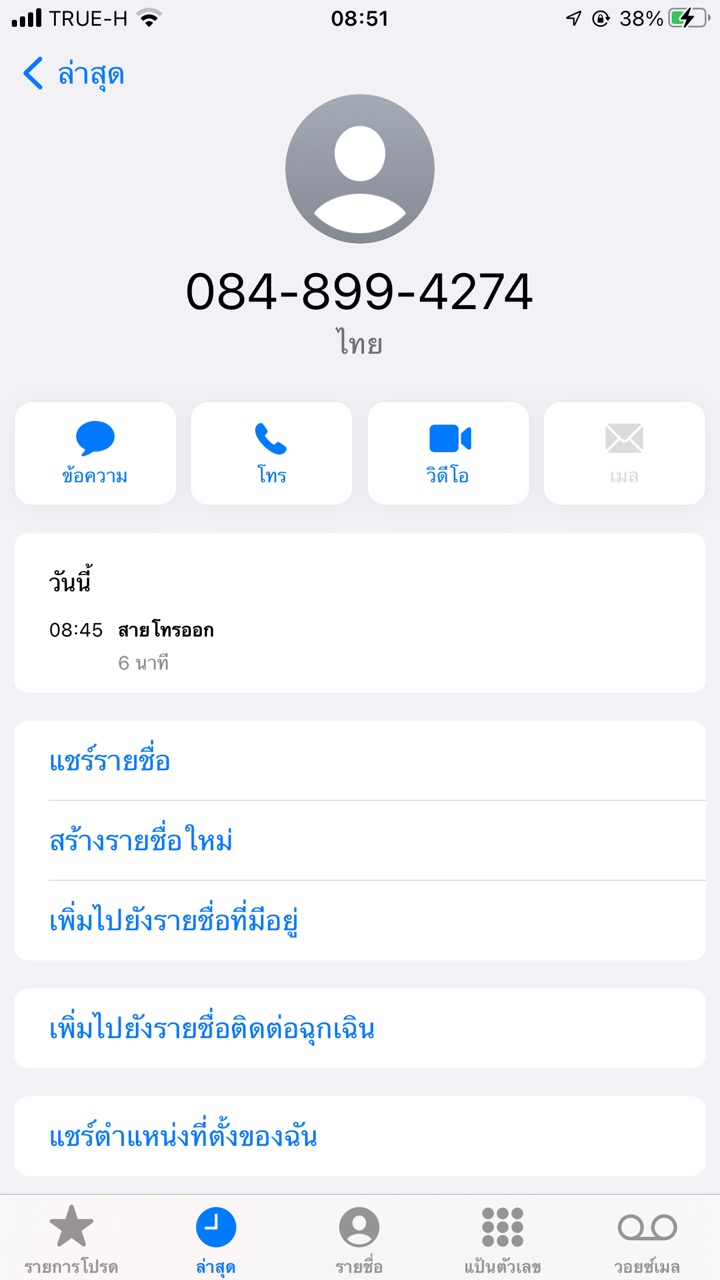Switch to วอยซ์เมล tab

pyautogui.click(x=647, y=1239)
